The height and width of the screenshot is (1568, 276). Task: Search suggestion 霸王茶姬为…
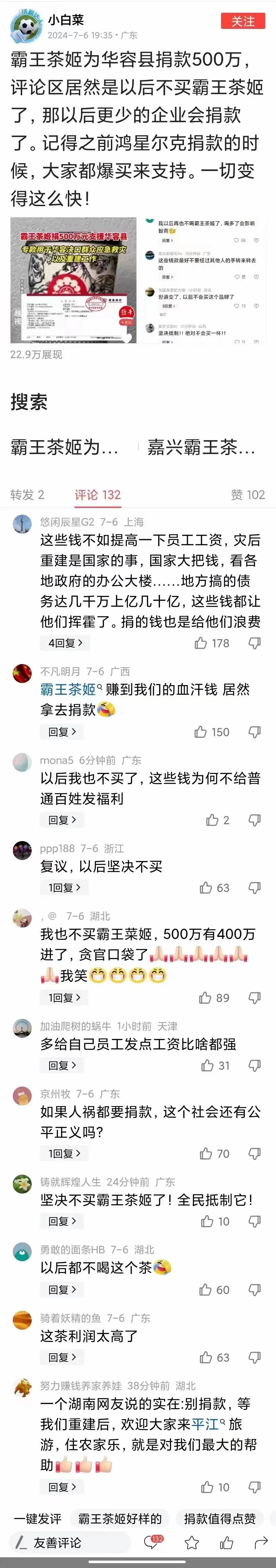[x=65, y=447]
